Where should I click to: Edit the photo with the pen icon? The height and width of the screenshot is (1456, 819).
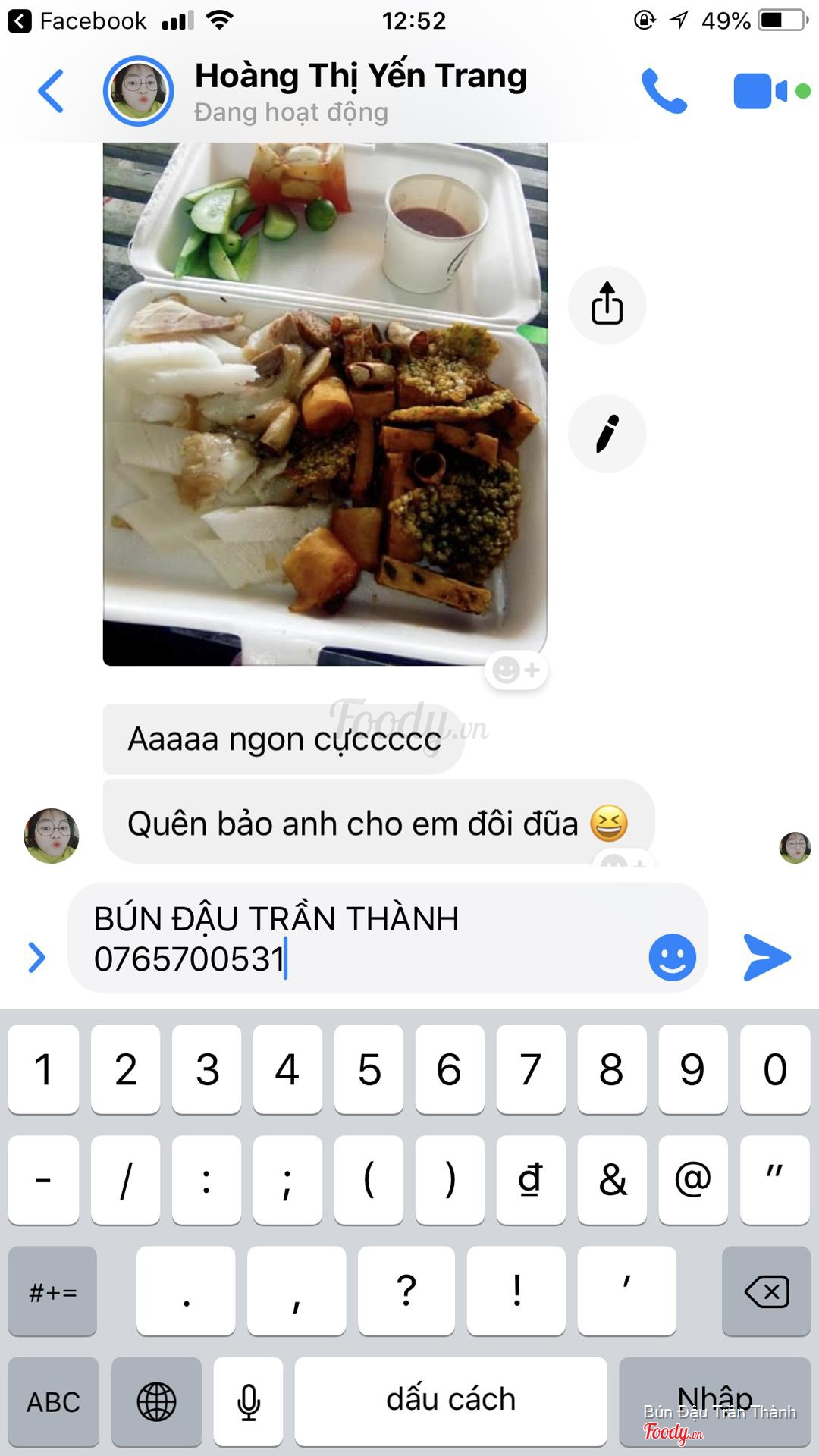coord(607,434)
